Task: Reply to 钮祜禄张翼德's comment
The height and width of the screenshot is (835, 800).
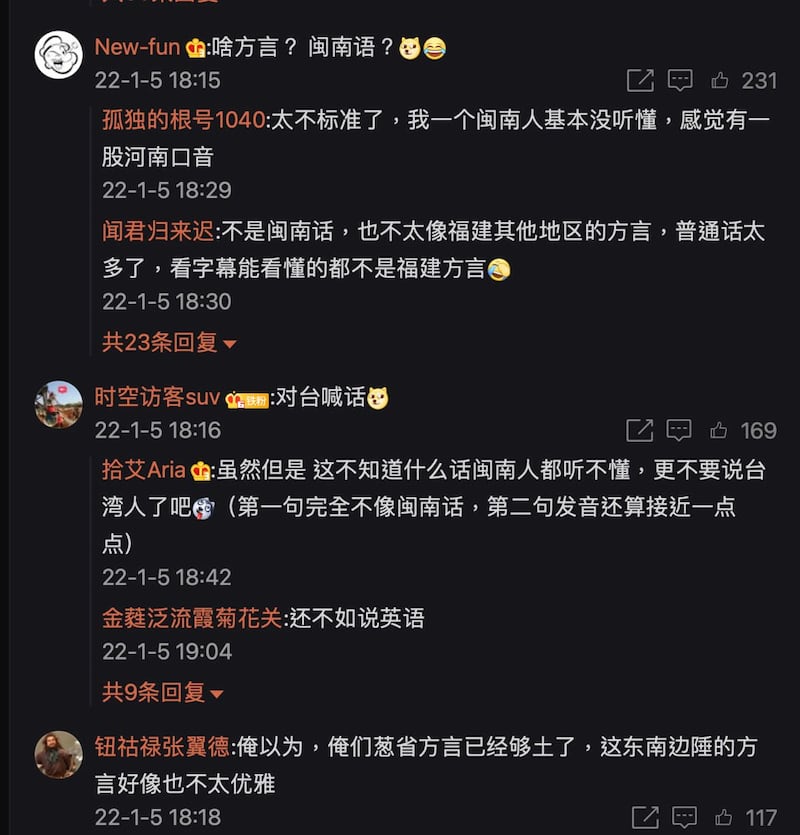Action: coord(685,817)
